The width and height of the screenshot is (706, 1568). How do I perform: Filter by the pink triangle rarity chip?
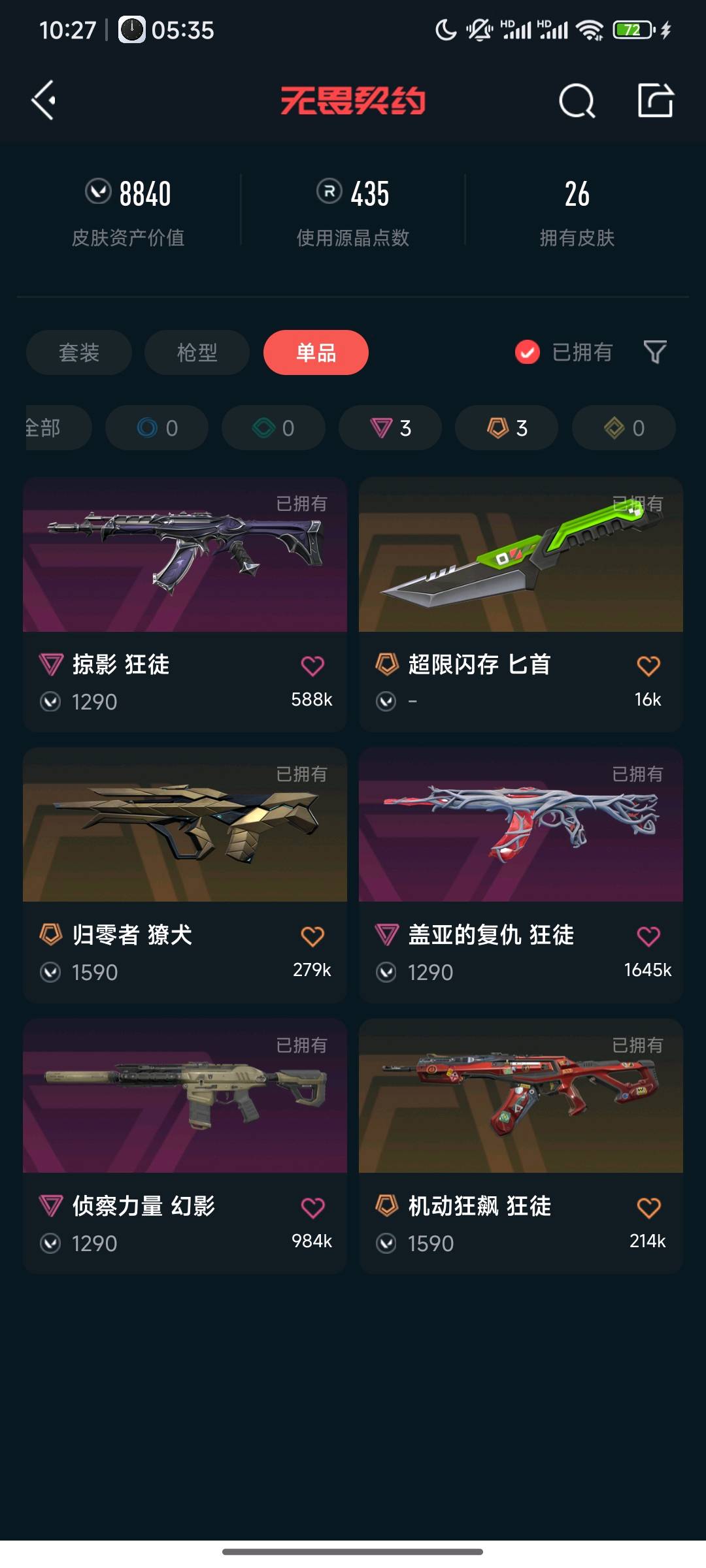tap(390, 428)
